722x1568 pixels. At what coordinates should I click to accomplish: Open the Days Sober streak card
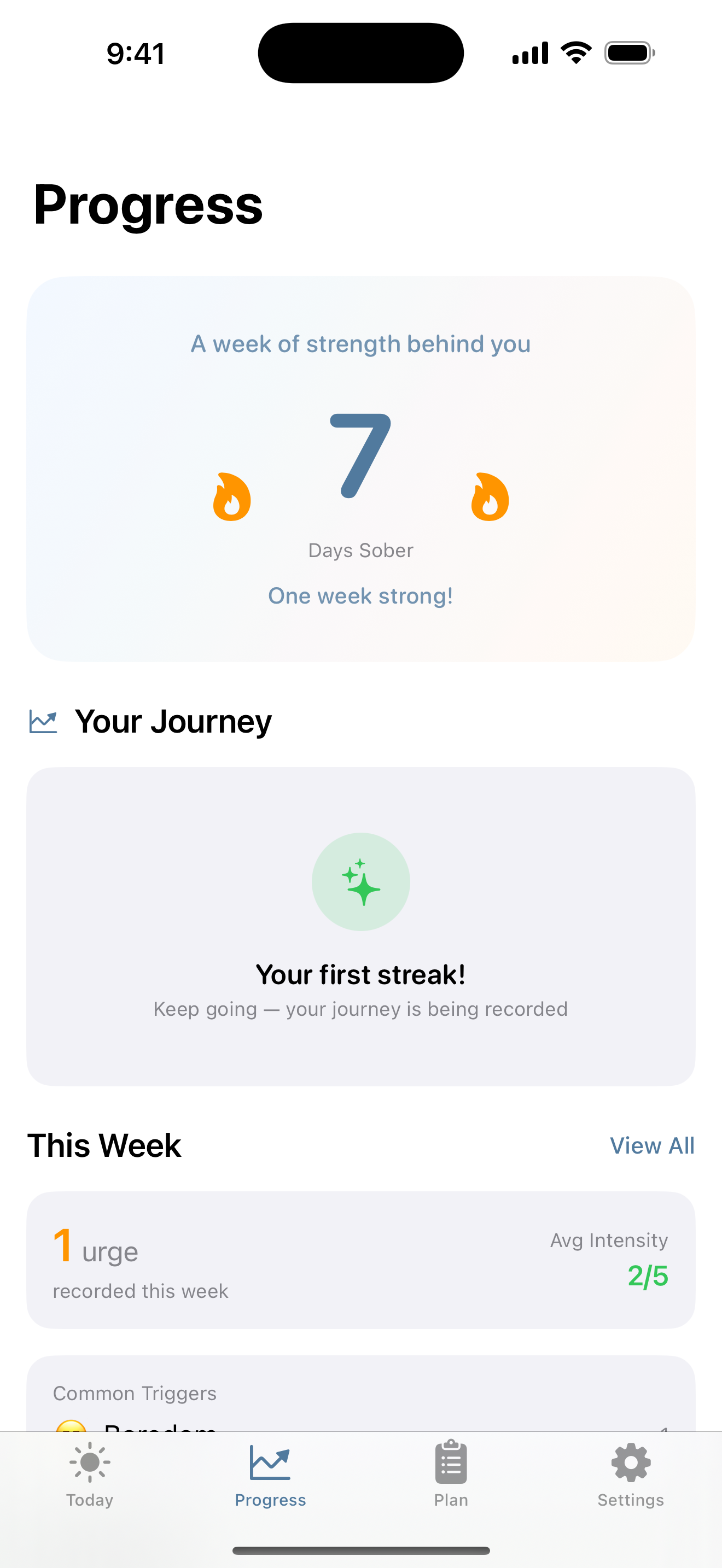click(361, 469)
